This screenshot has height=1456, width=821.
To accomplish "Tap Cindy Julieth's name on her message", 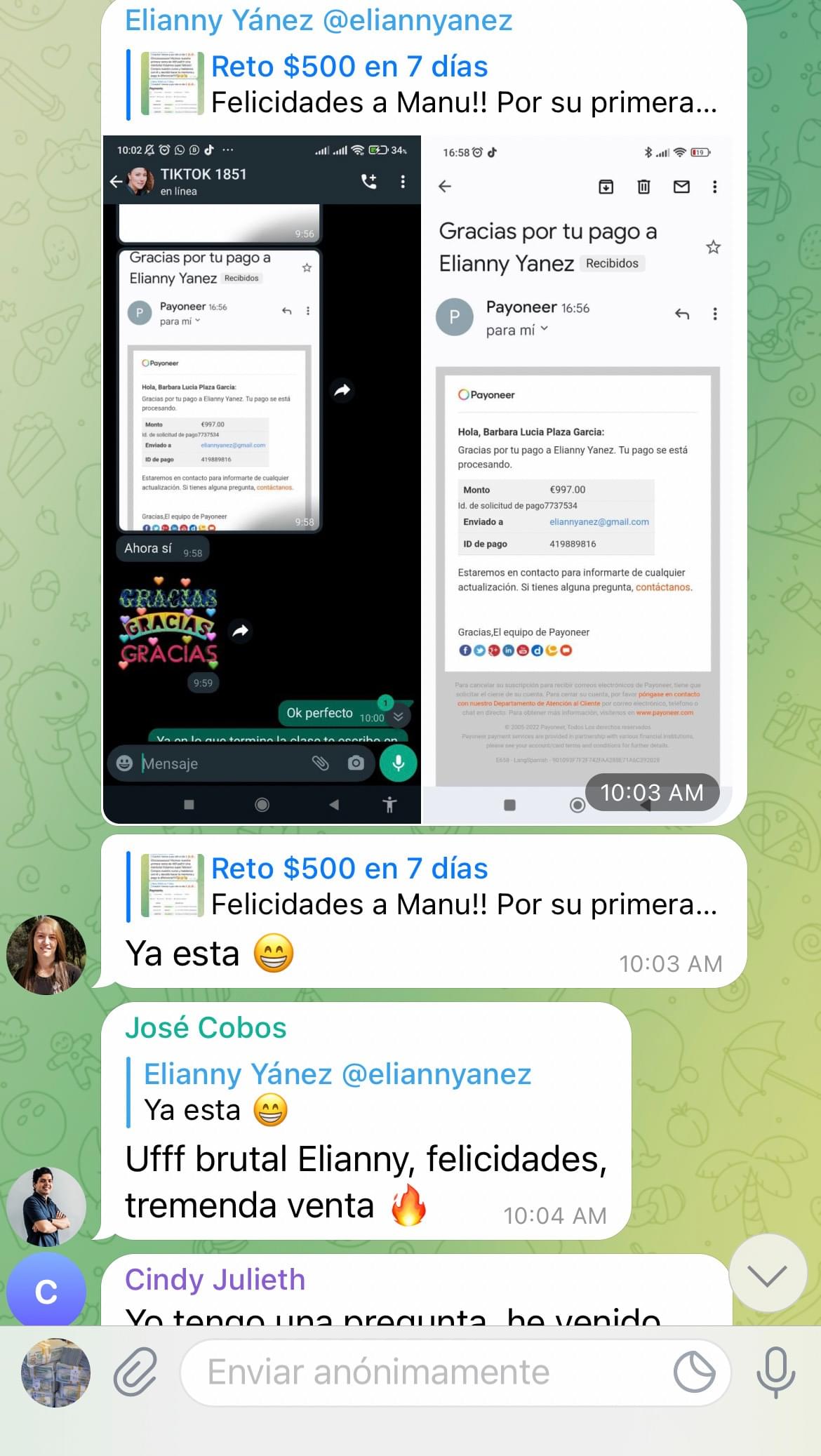I will 215,1280.
